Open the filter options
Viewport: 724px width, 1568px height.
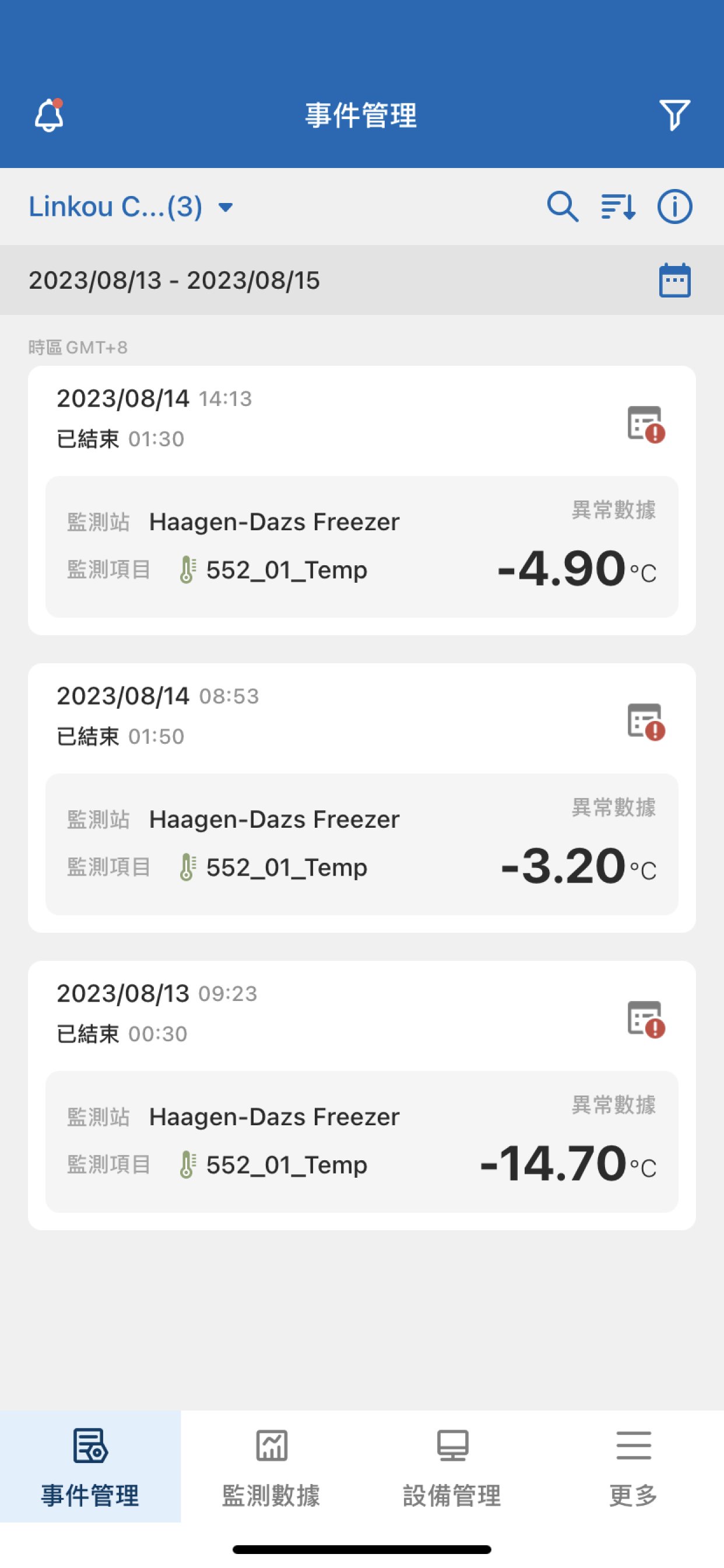point(674,115)
